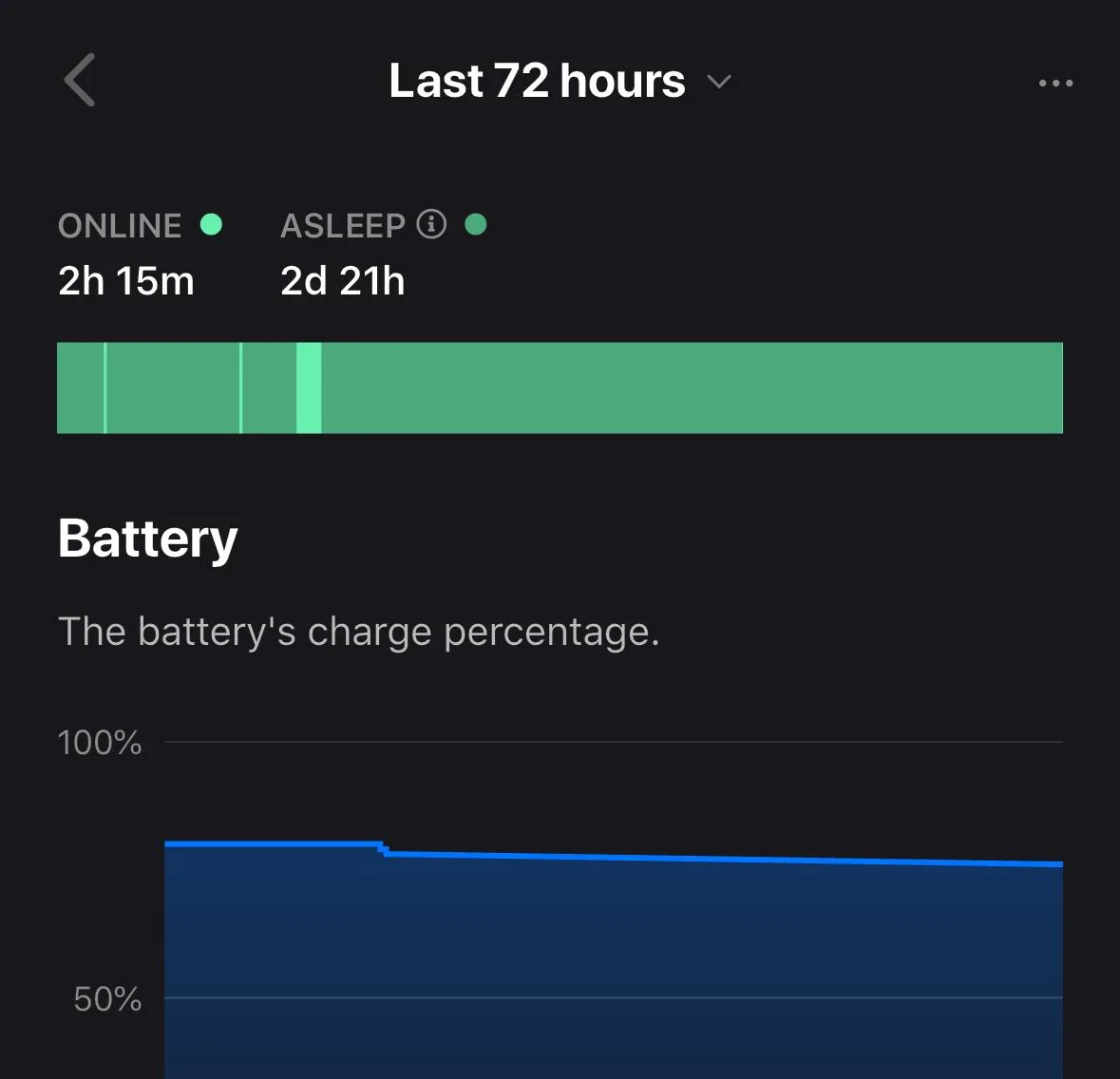This screenshot has height=1079, width=1120.
Task: Go back using the top-left arrow
Action: pyautogui.click(x=80, y=80)
